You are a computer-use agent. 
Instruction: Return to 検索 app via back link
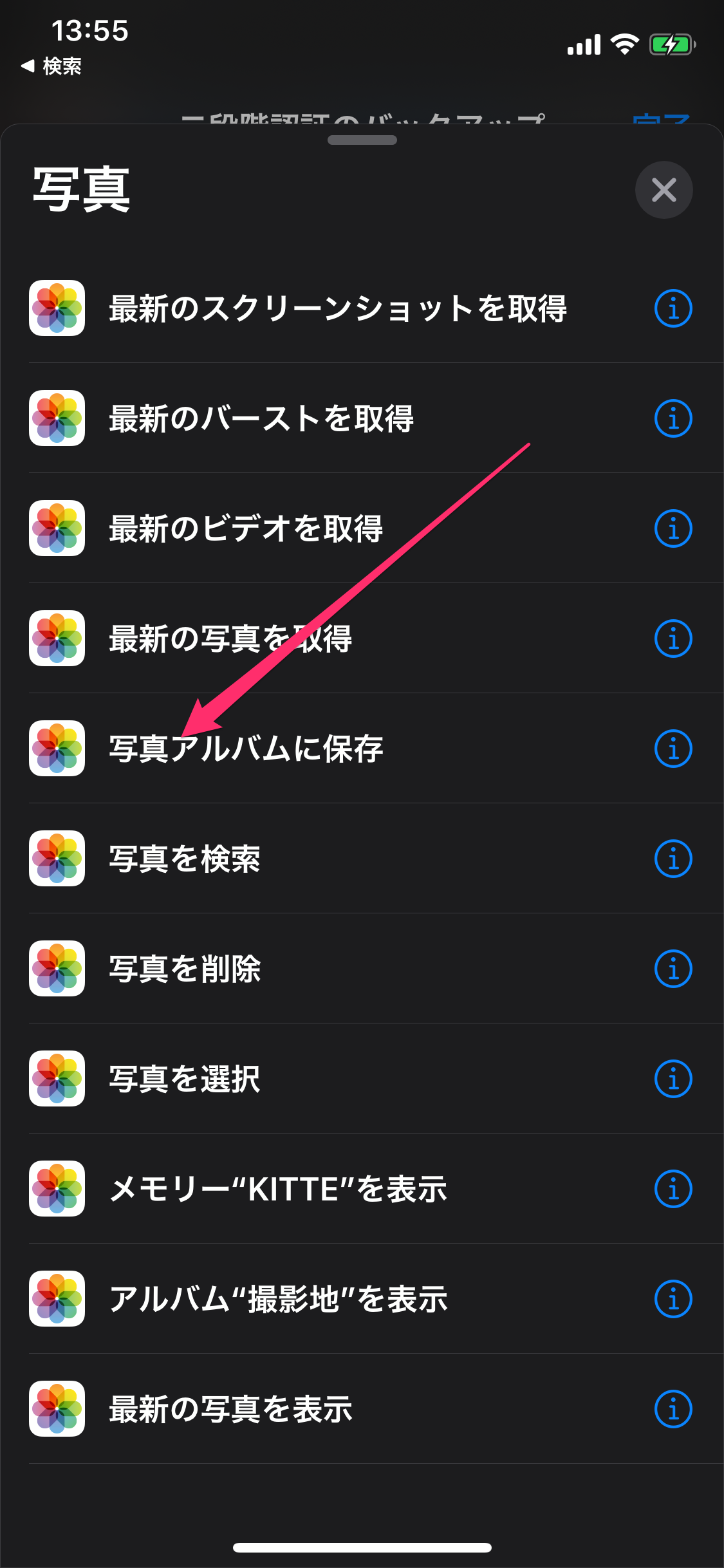click(x=51, y=66)
